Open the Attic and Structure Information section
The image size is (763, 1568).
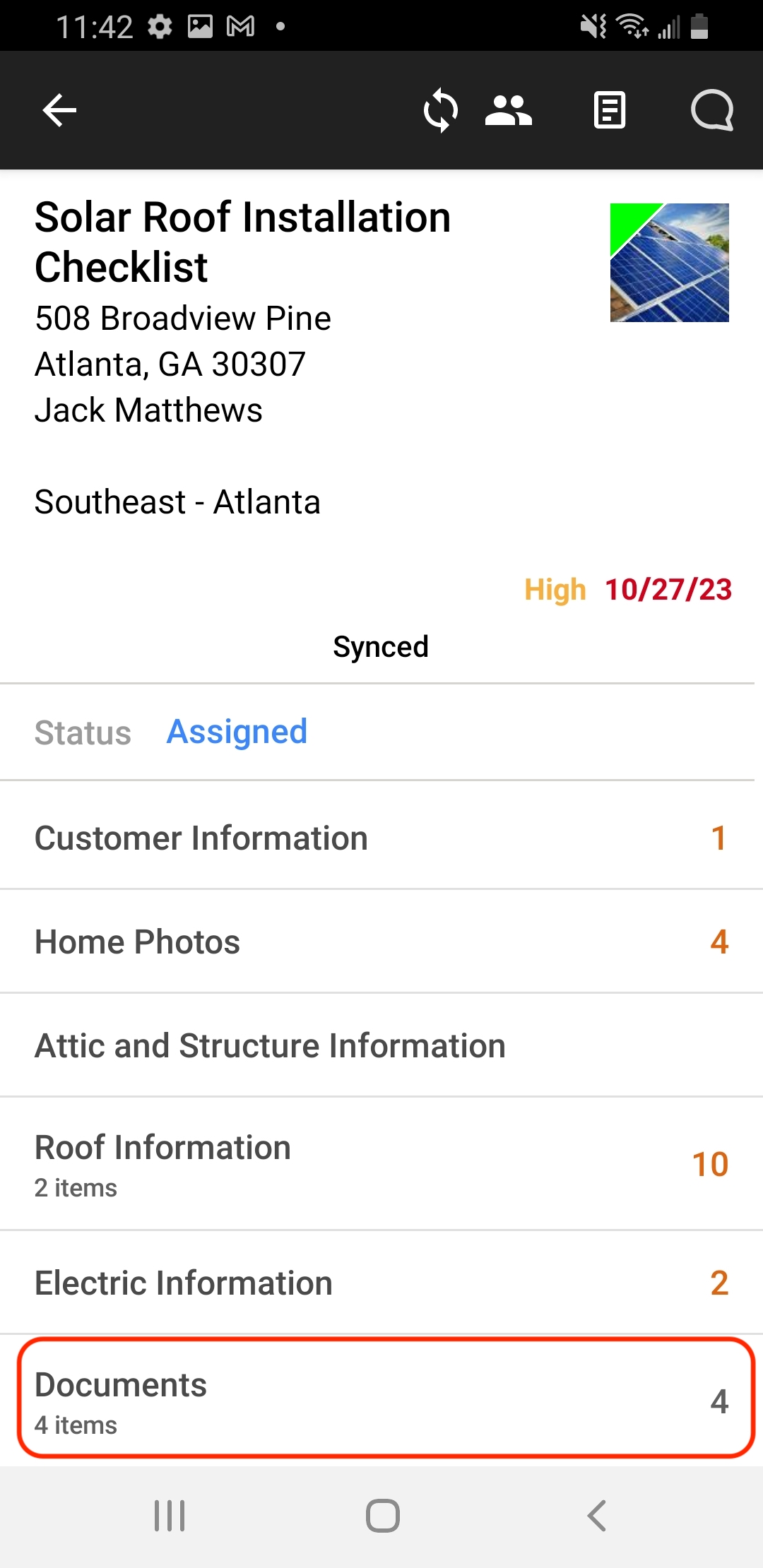click(x=381, y=1045)
